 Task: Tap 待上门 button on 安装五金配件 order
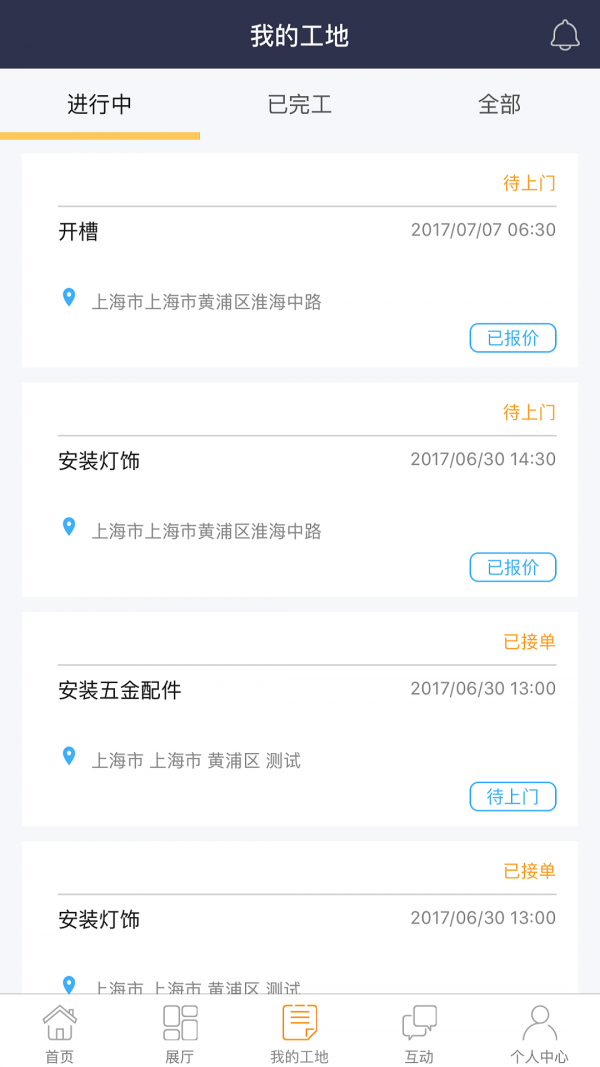click(512, 796)
